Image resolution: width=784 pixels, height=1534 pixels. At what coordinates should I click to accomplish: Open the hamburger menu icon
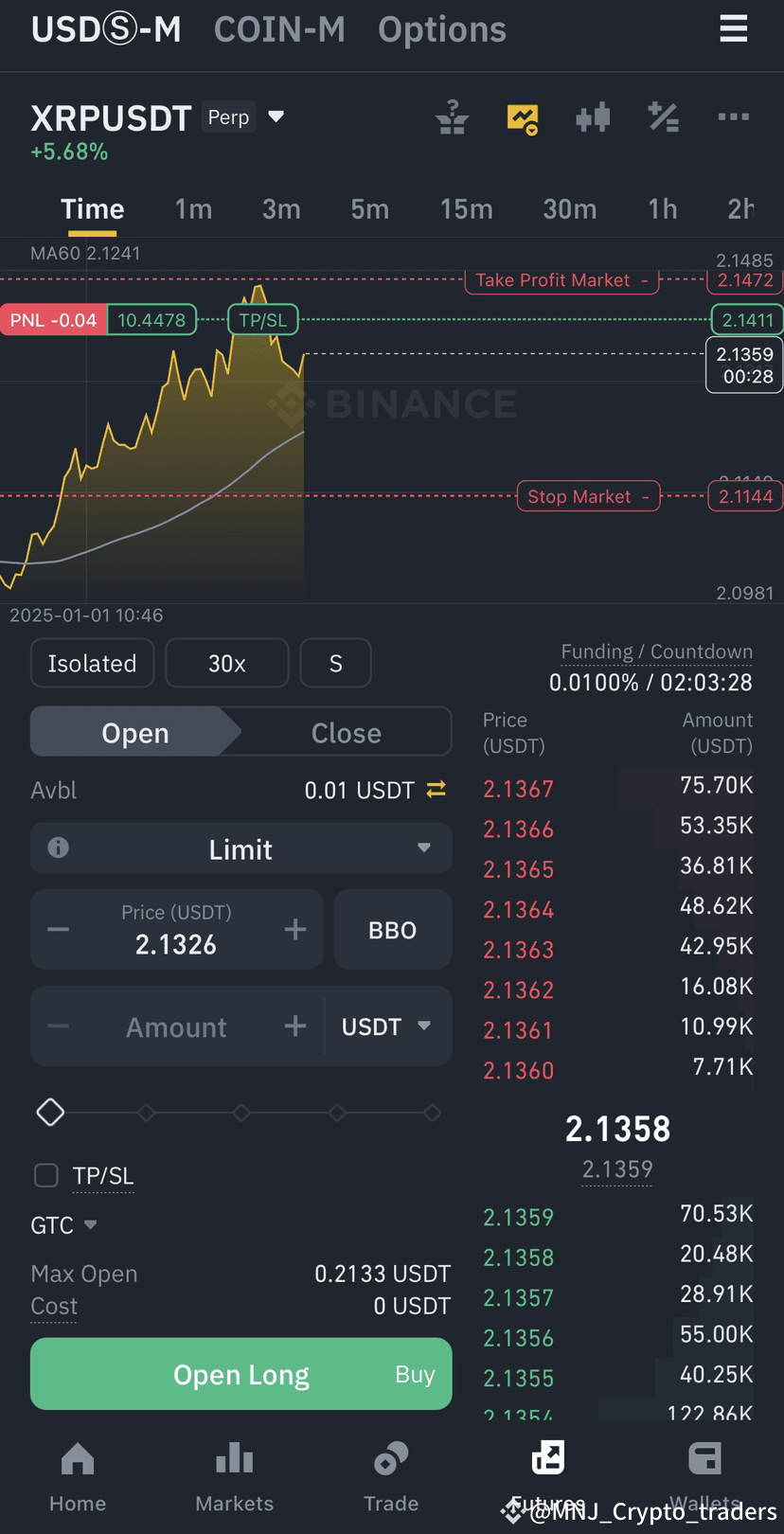(734, 29)
